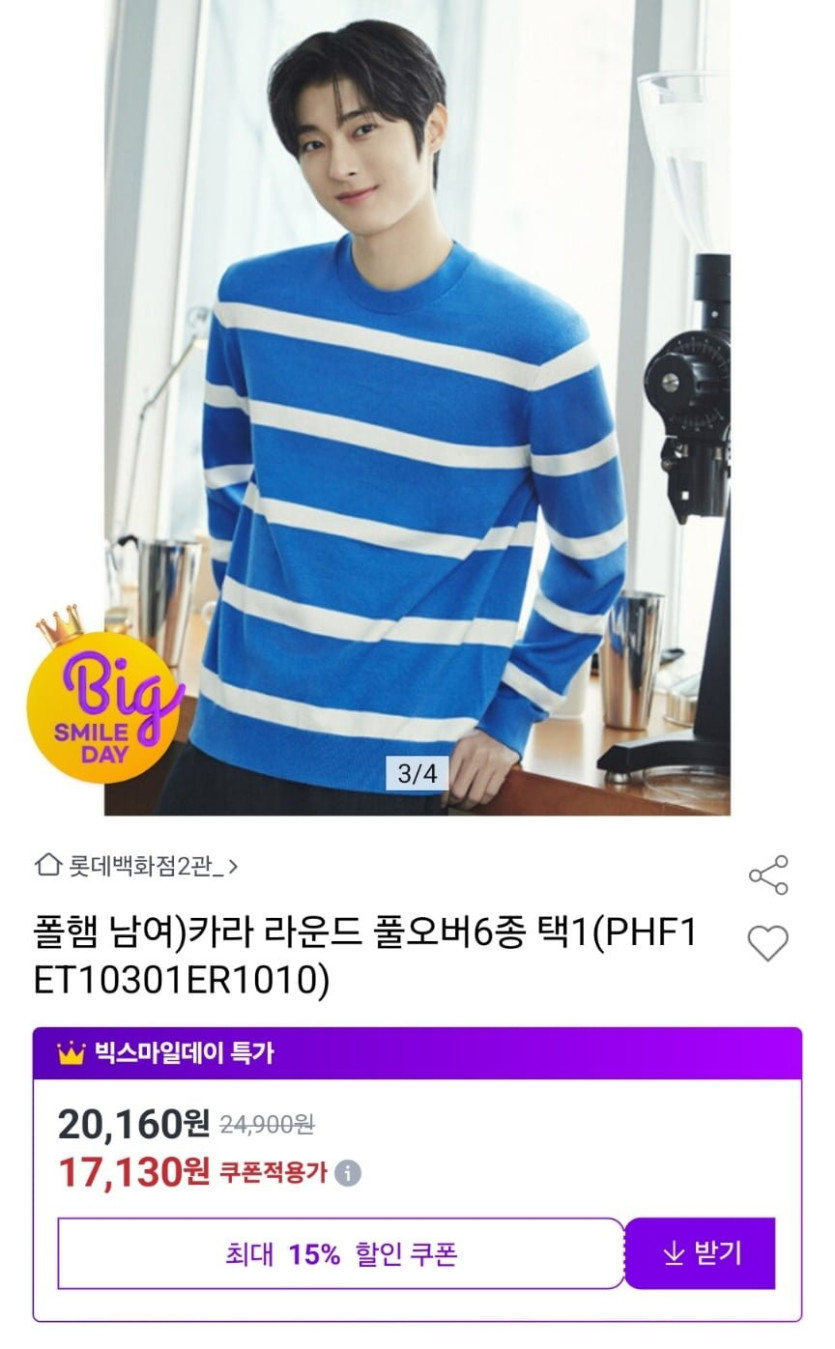Open the 최대 15% 할인 쿠폰 details

pos(341,1253)
